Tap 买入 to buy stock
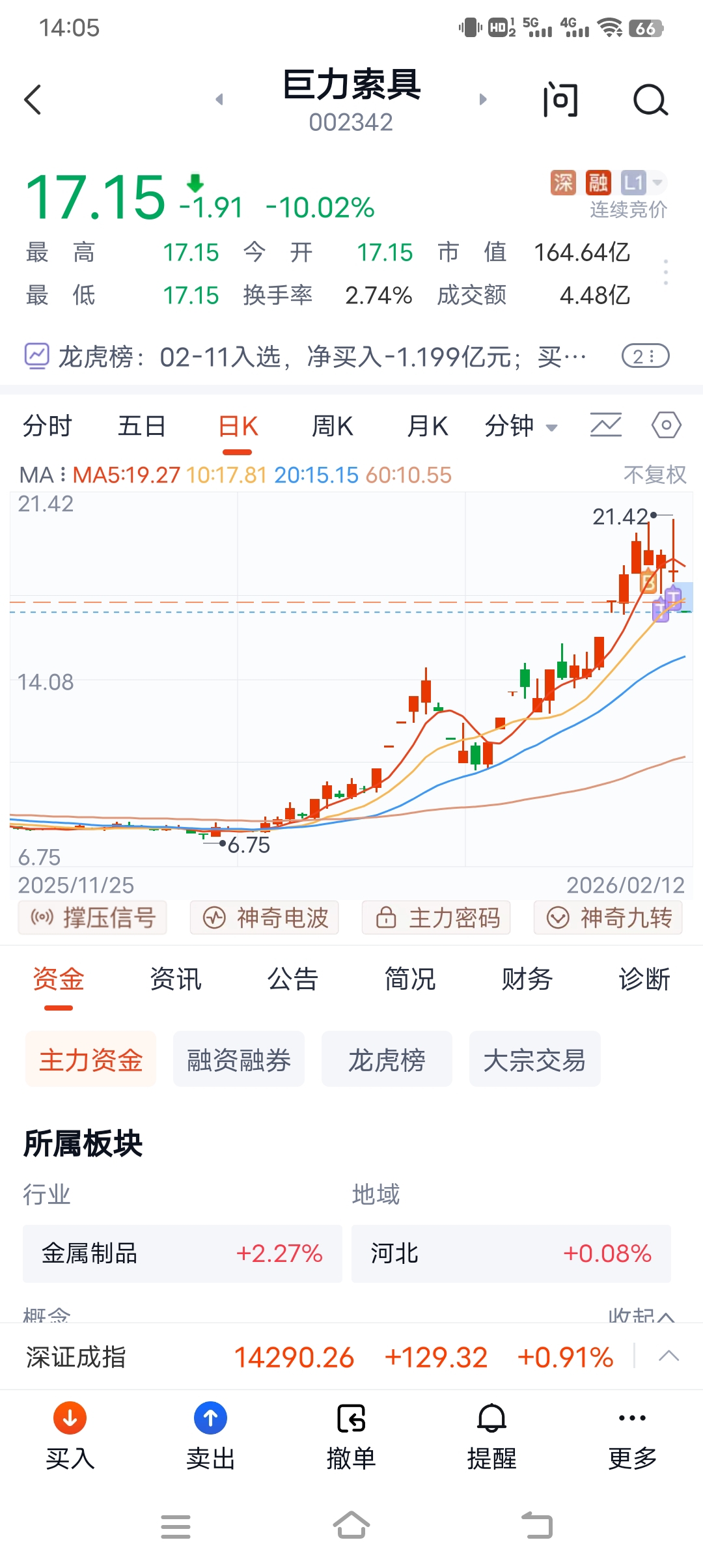The image size is (703, 1568). click(70, 1436)
